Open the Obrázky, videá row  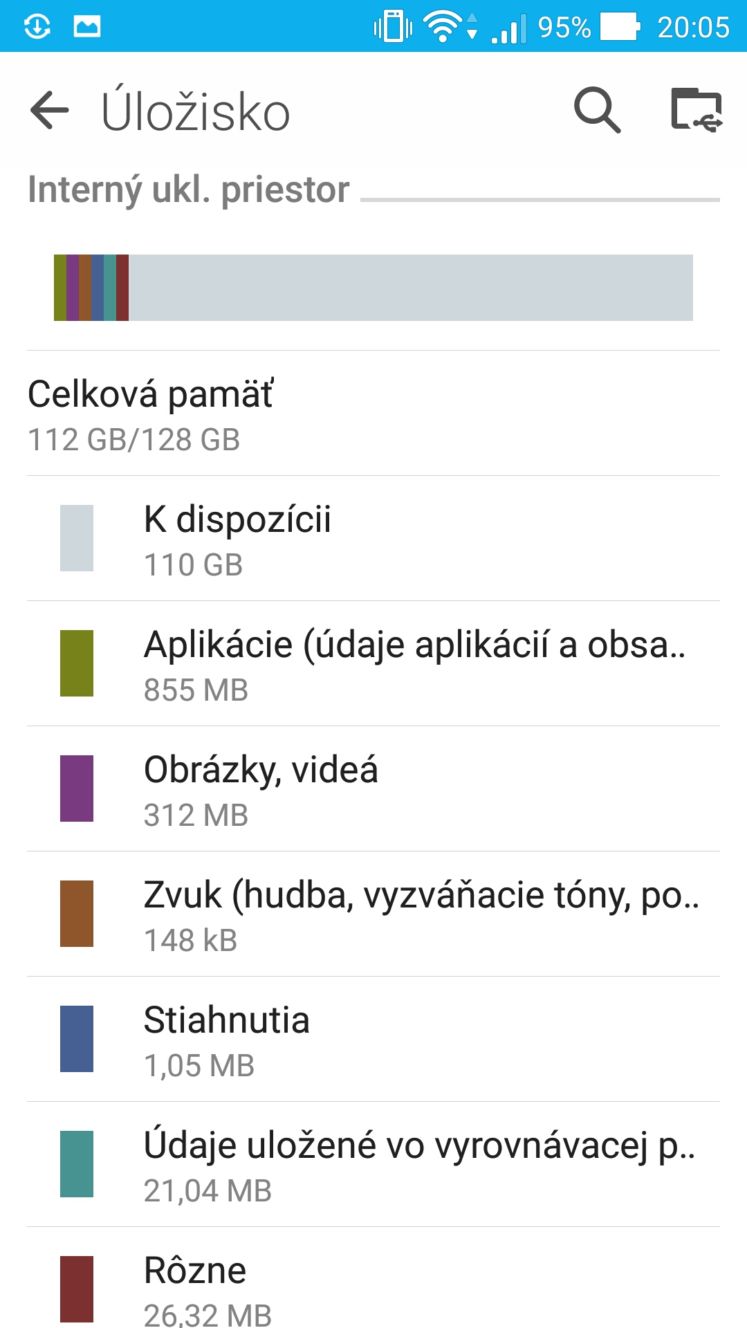coord(373,789)
